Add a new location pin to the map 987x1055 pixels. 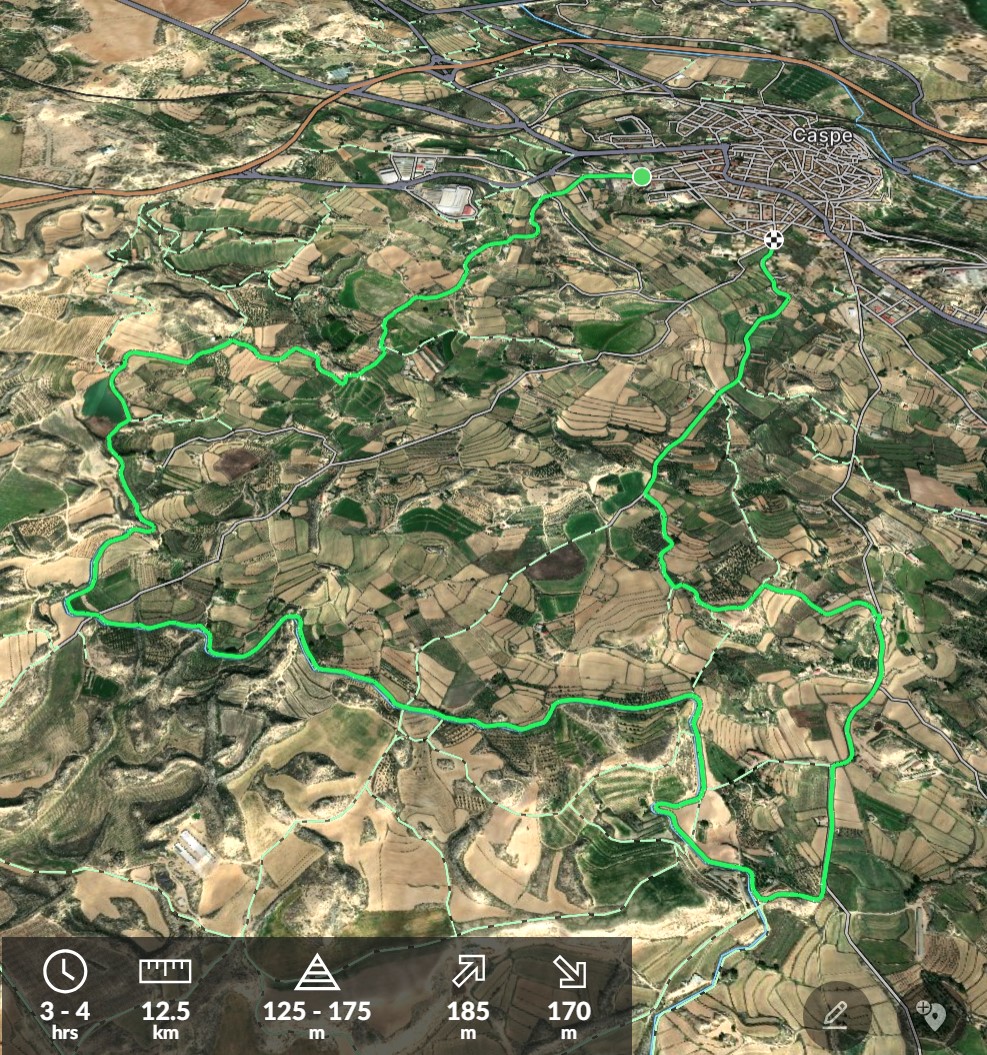[x=932, y=1016]
